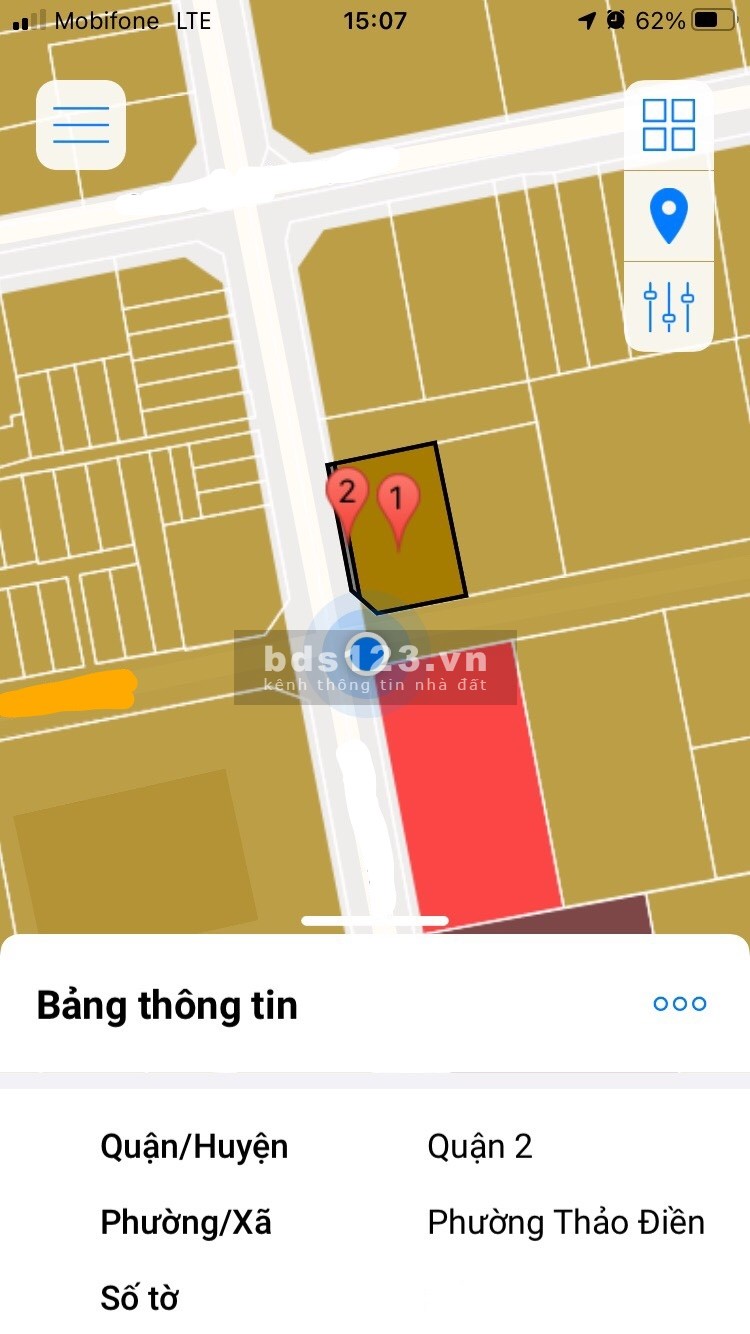Select Phường Thảo Điền value
The image size is (750, 1334).
click(566, 1221)
